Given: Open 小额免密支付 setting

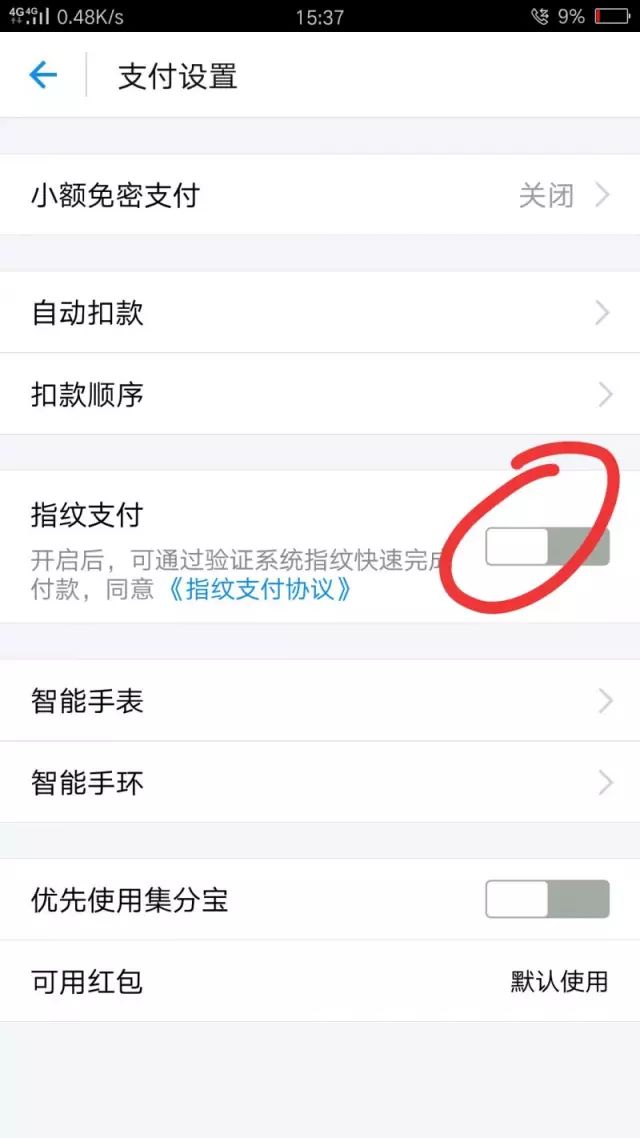Looking at the screenshot, I should coord(320,195).
